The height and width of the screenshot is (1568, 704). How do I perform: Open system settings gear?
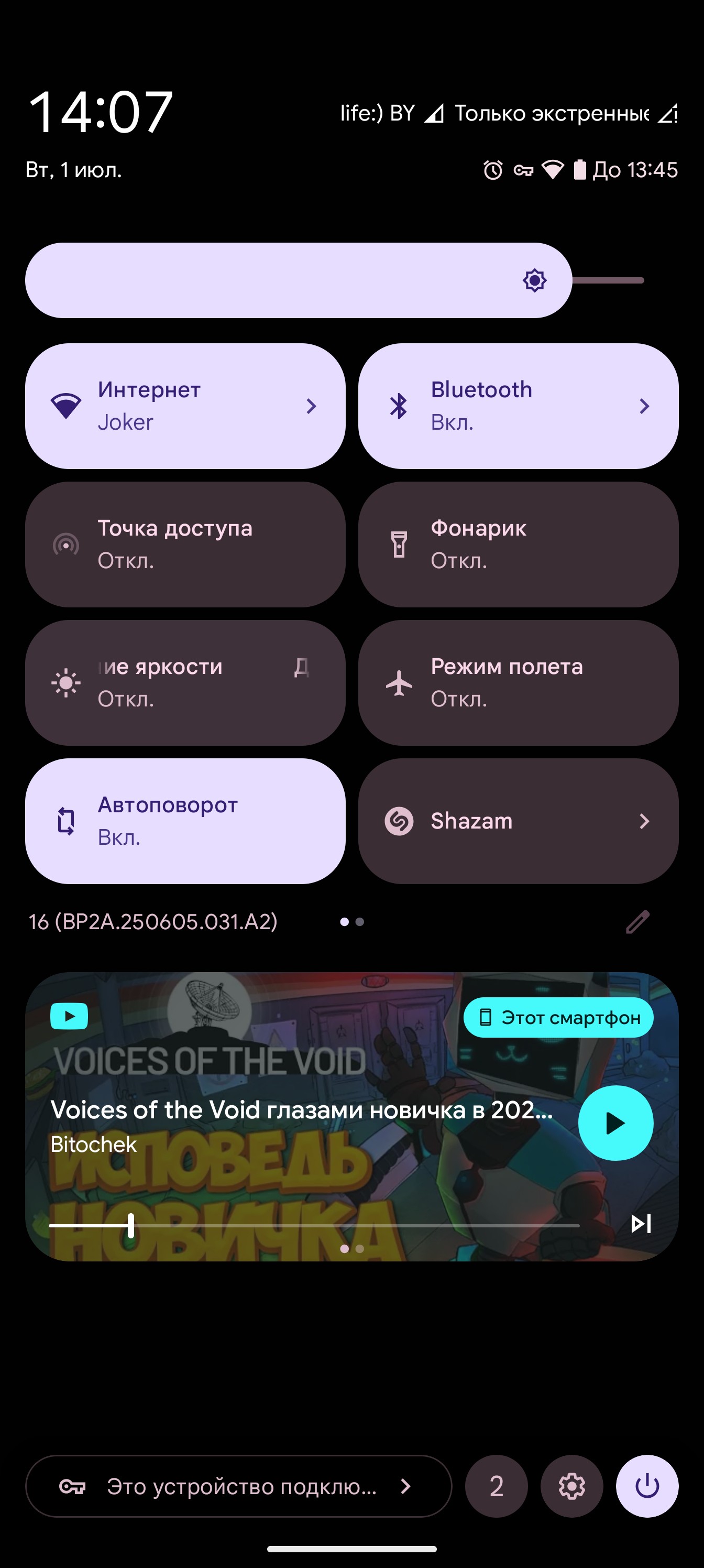(571, 1486)
